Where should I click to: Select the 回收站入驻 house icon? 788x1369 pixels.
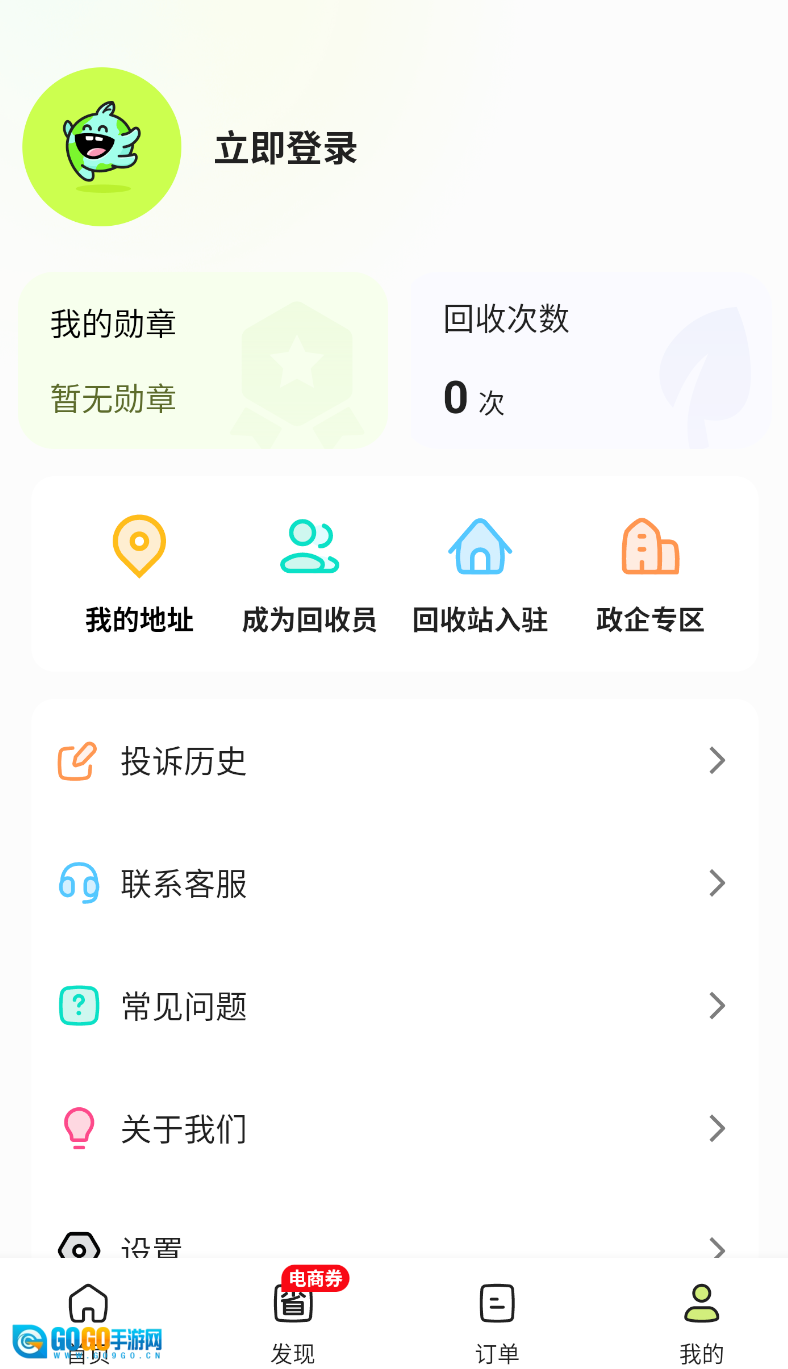tap(480, 545)
